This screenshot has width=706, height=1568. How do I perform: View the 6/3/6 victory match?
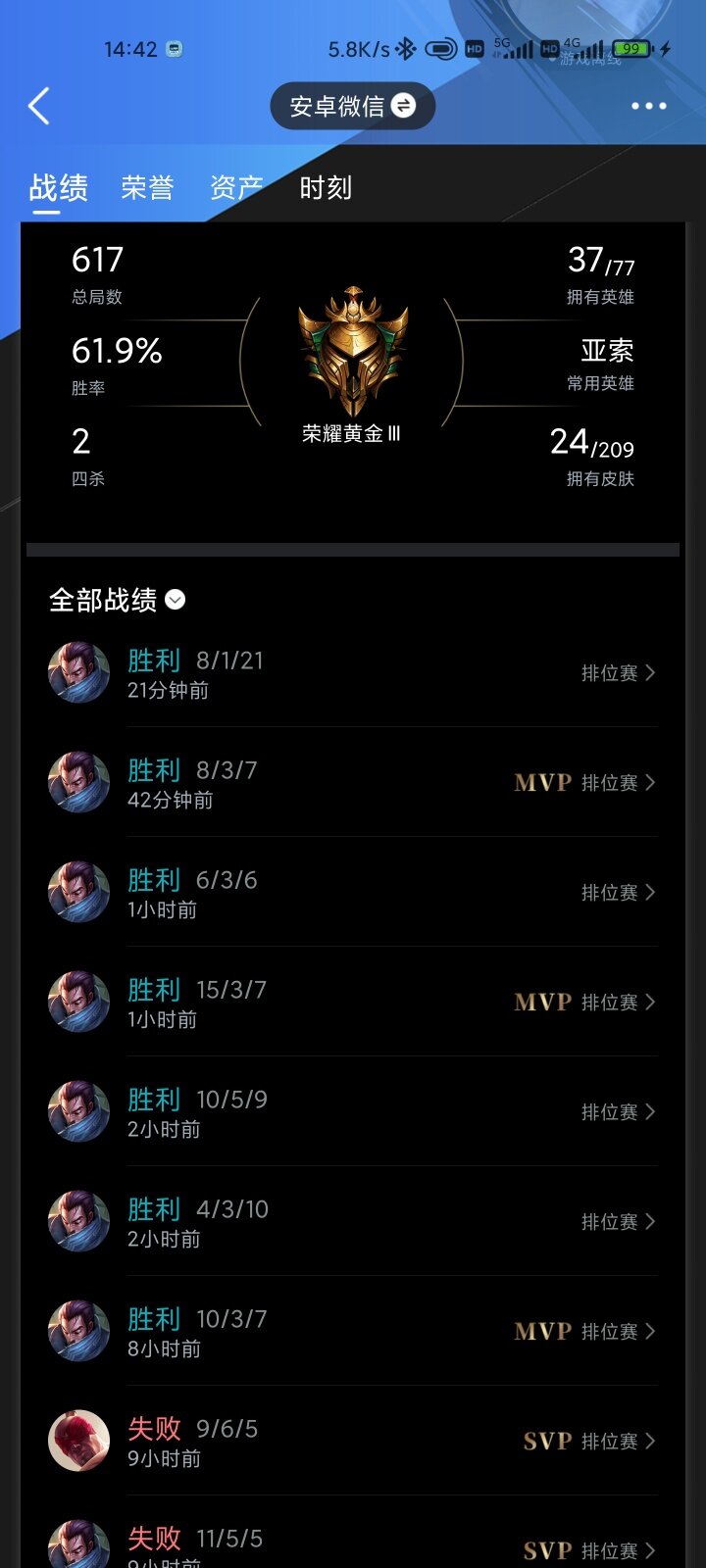(353, 893)
